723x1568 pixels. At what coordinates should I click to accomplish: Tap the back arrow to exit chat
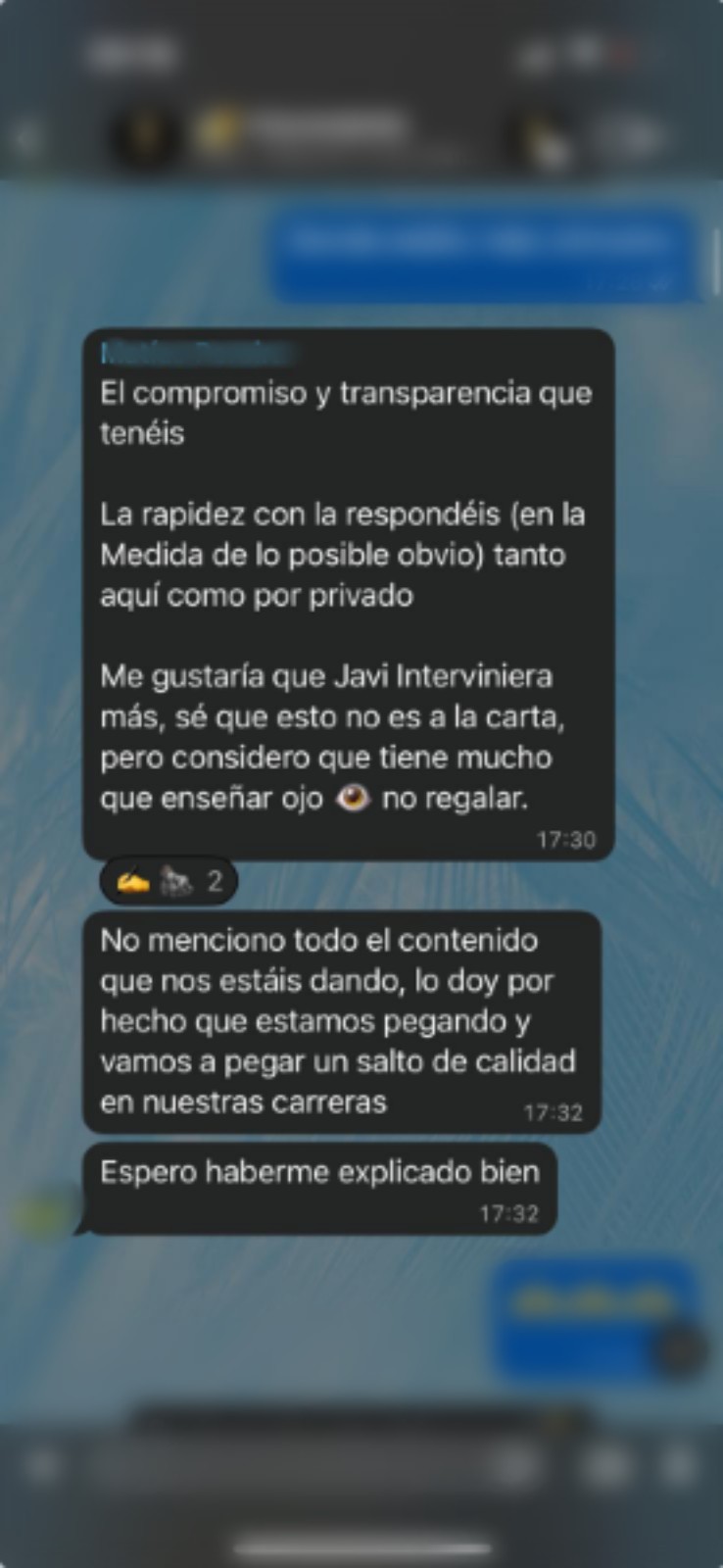point(24,137)
